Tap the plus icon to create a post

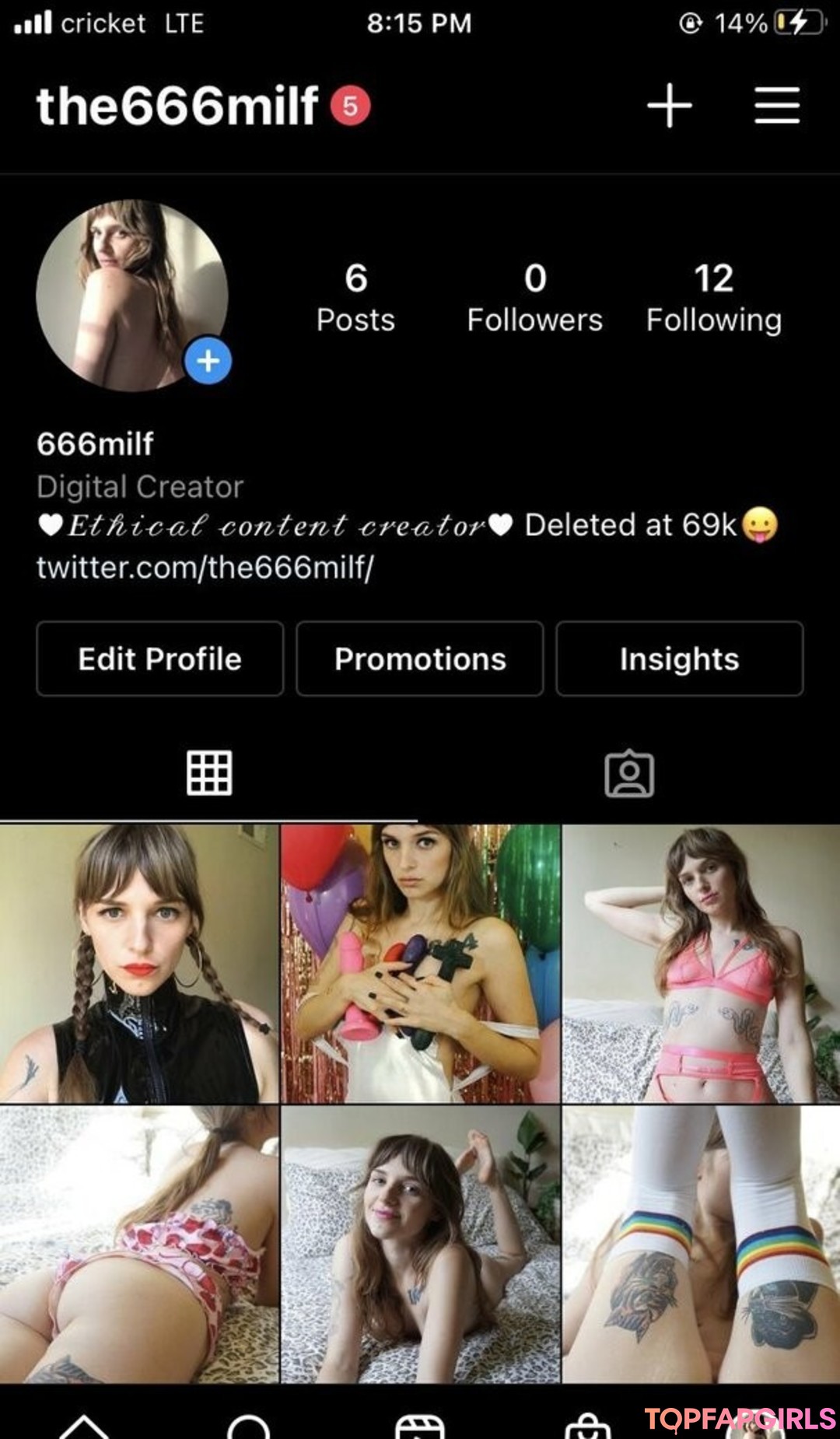pyautogui.click(x=669, y=105)
